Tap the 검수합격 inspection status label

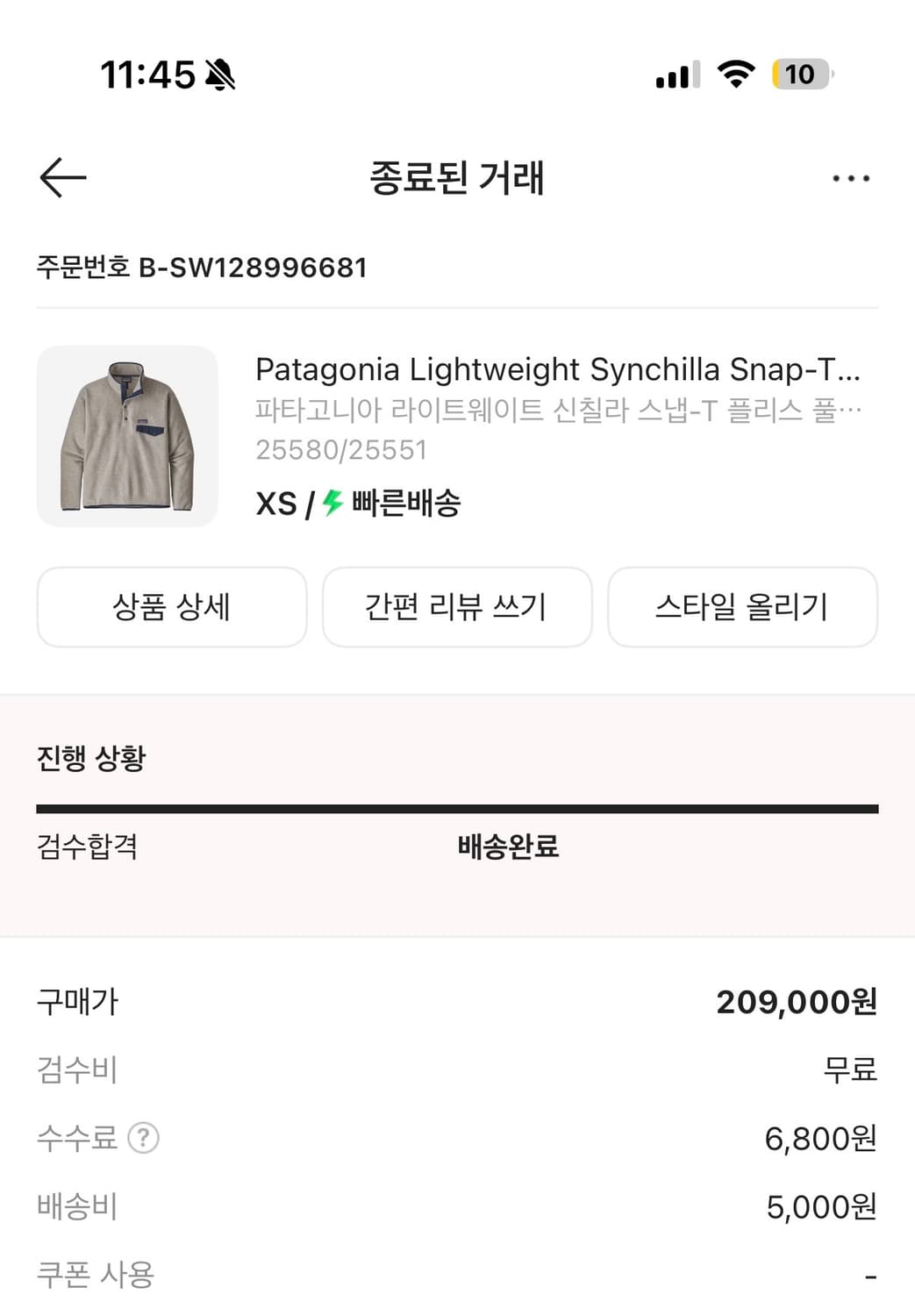coord(86,847)
